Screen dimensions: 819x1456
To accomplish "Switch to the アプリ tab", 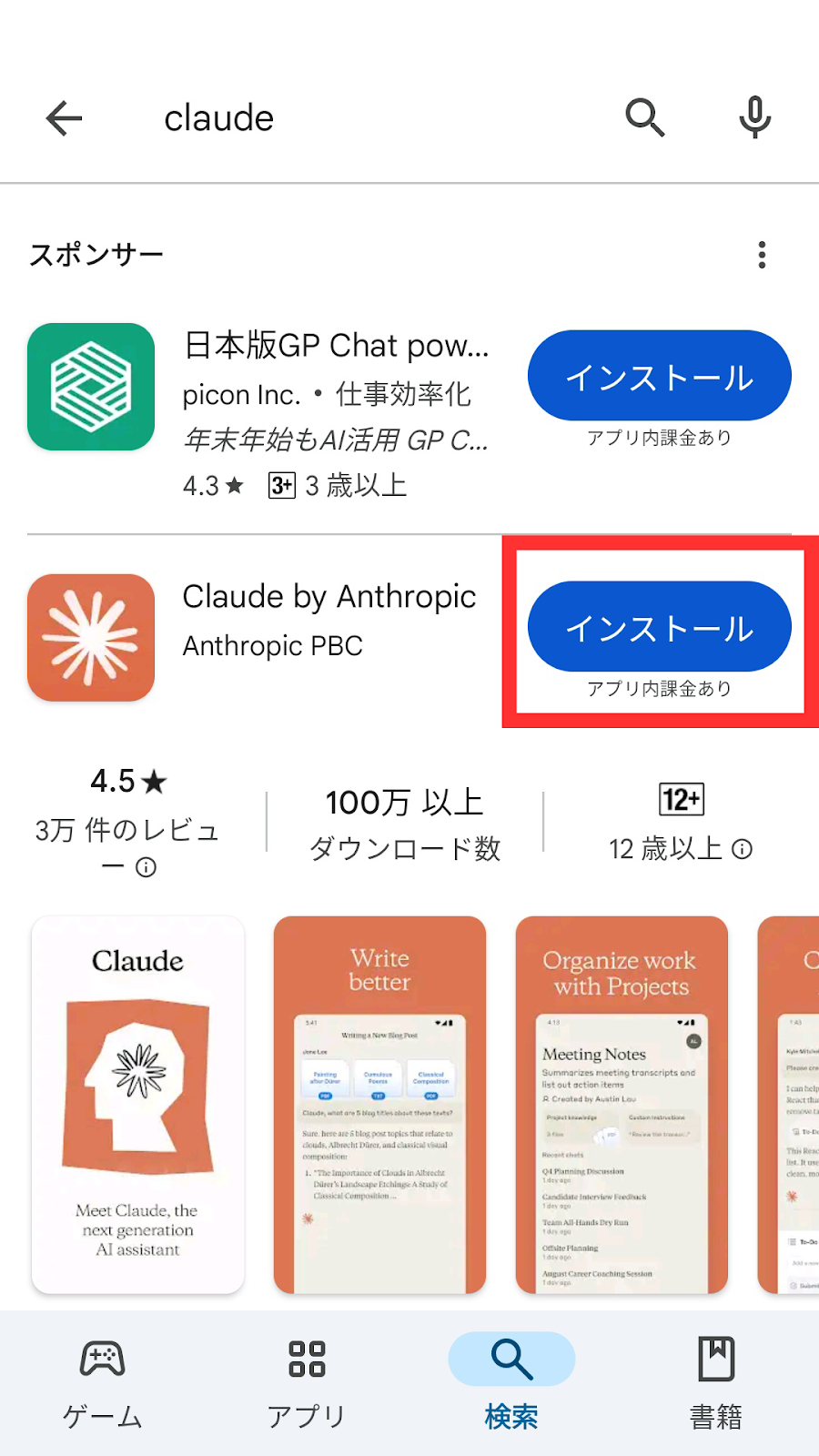I will click(307, 1383).
